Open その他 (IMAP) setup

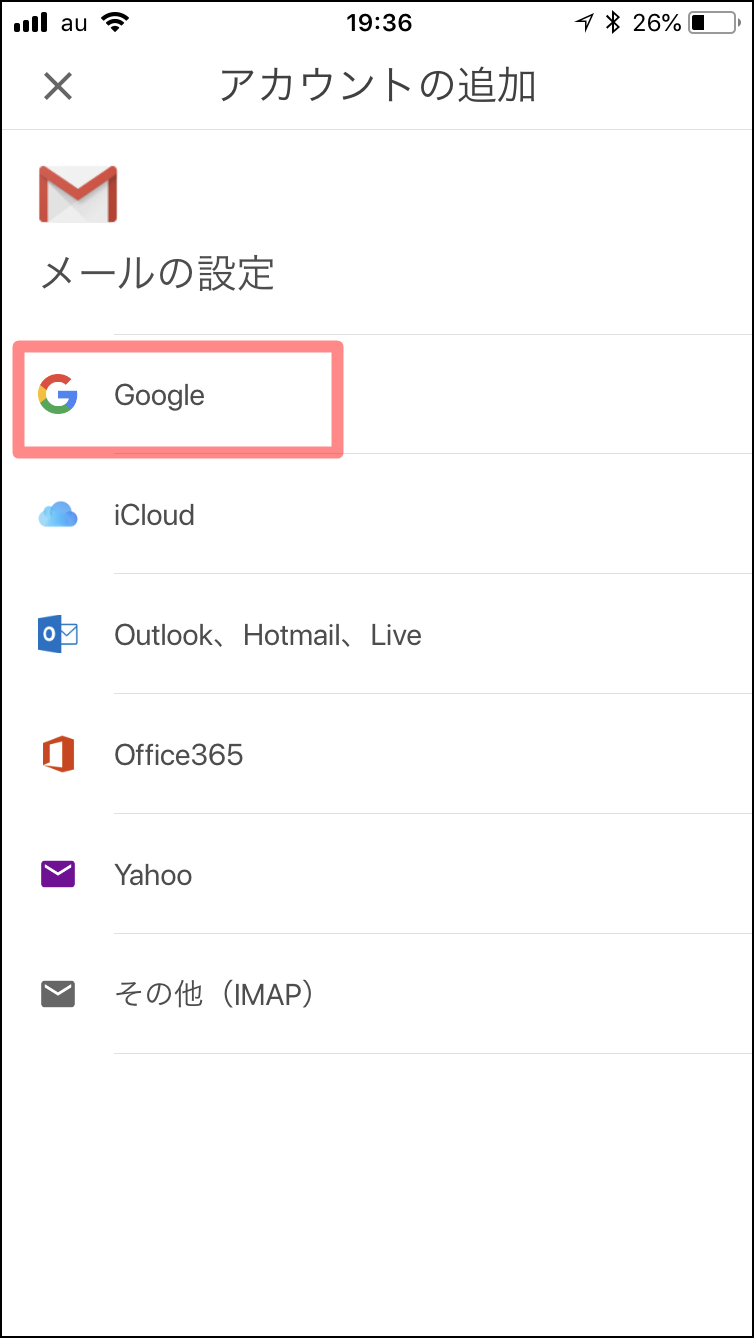point(377,995)
